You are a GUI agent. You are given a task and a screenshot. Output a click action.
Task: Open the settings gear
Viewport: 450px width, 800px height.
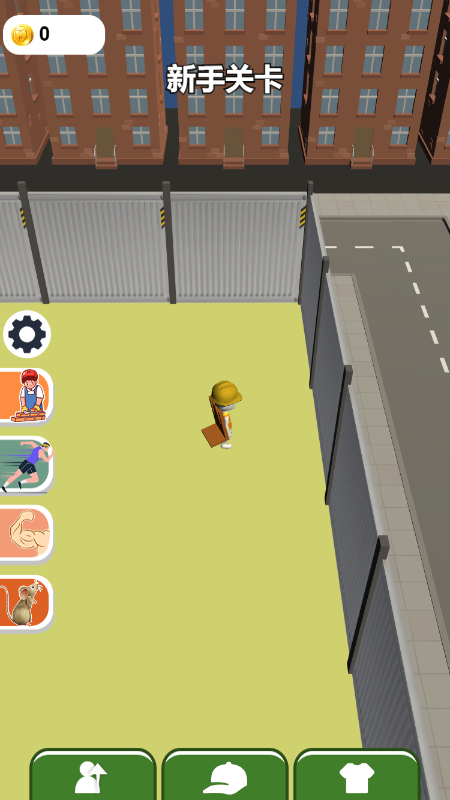pos(27,334)
